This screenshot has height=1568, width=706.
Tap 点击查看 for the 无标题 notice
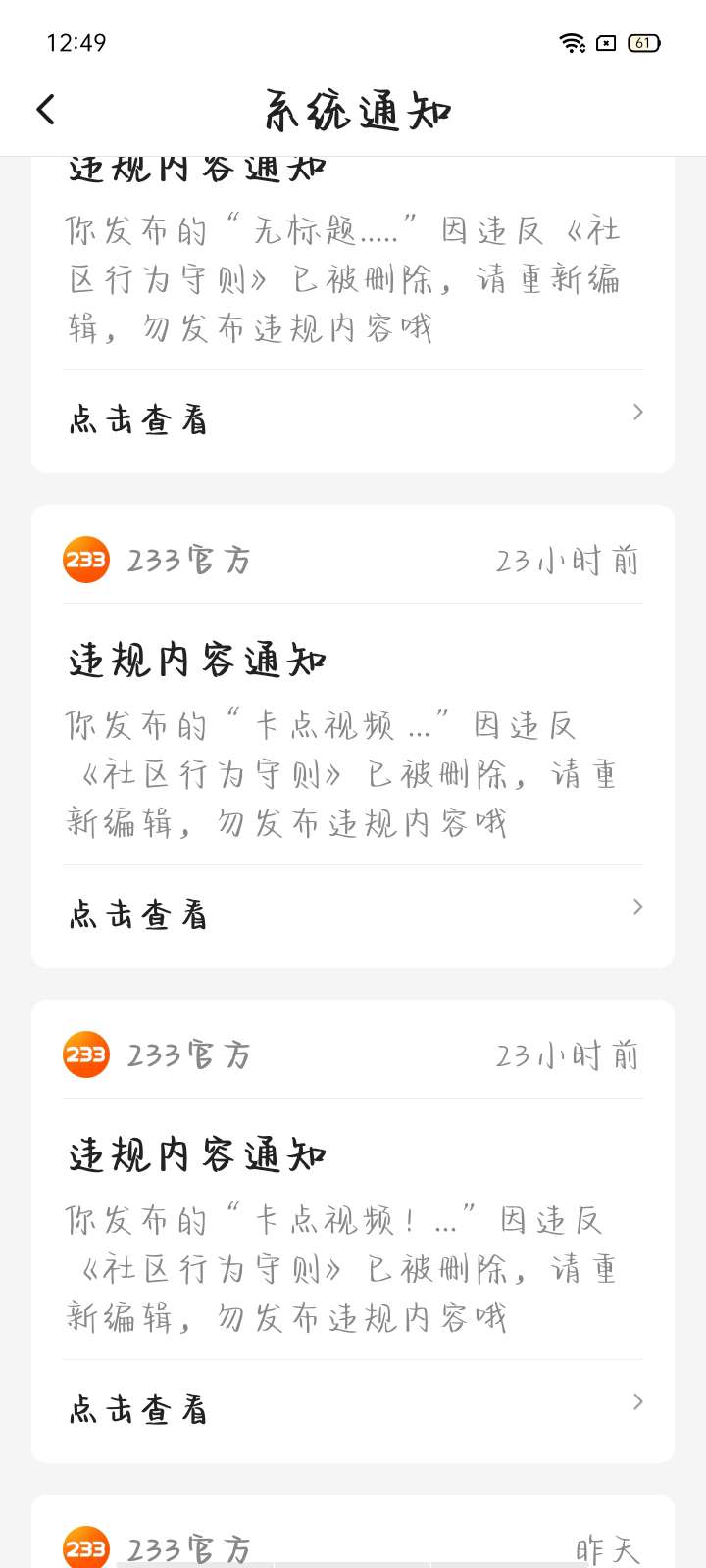click(353, 419)
